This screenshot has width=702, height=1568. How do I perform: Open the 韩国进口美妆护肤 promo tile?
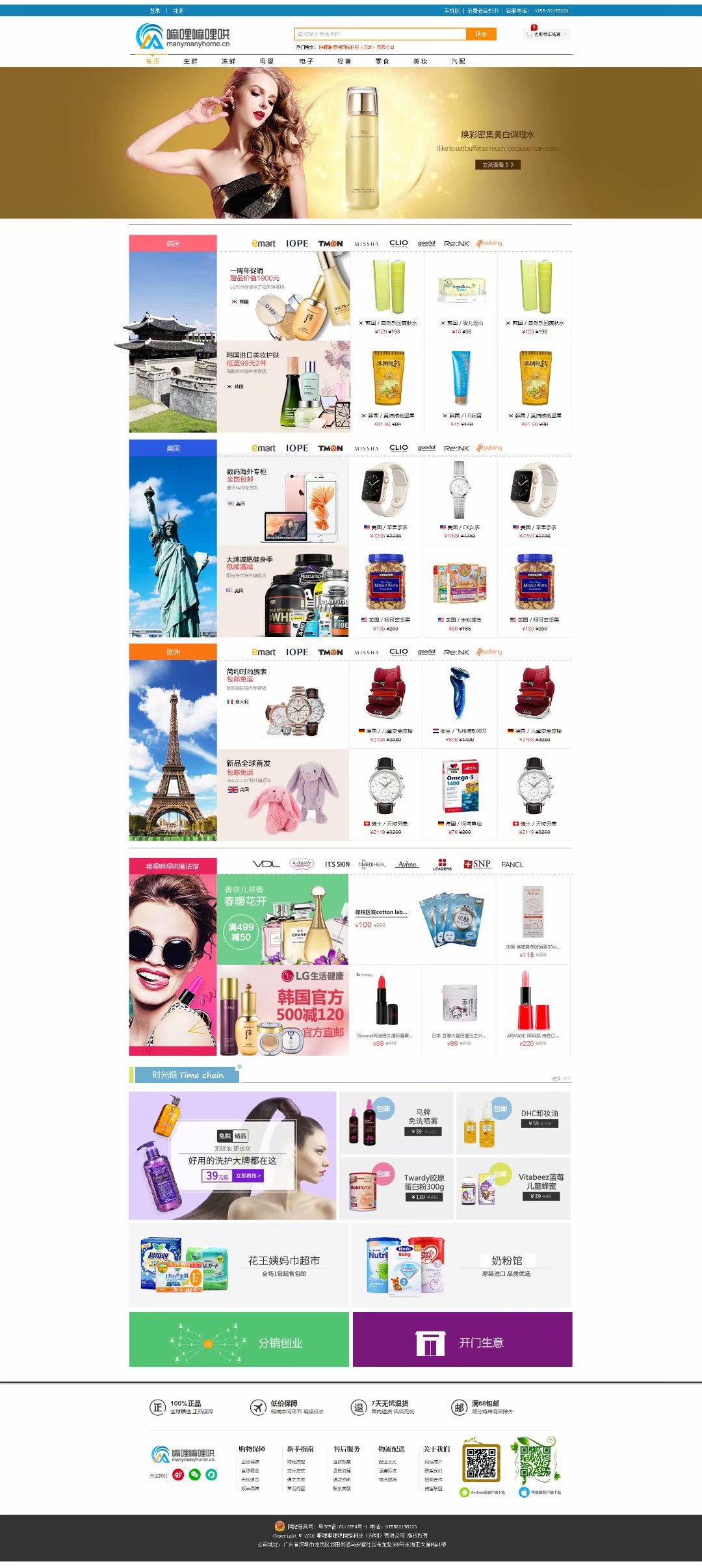(283, 386)
